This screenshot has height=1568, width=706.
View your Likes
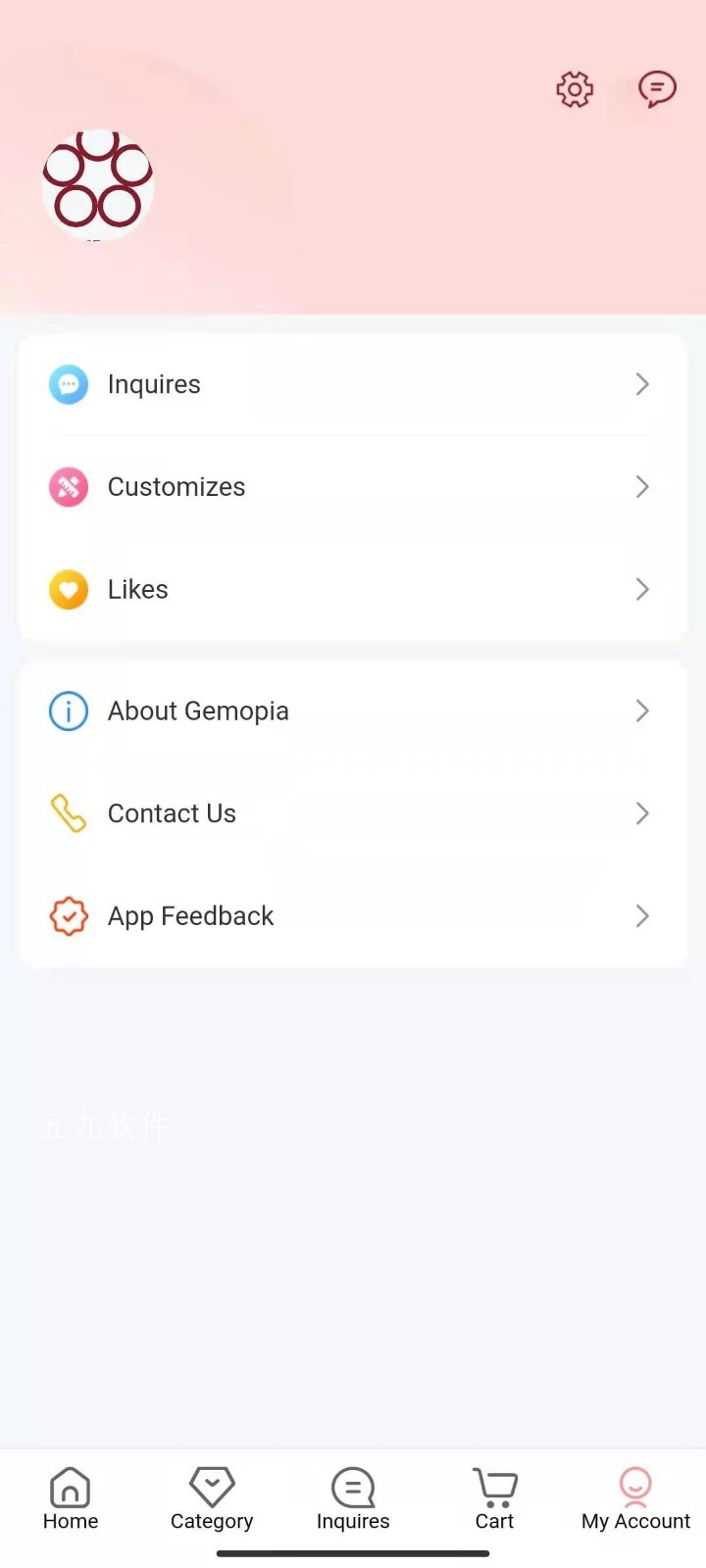pos(353,589)
